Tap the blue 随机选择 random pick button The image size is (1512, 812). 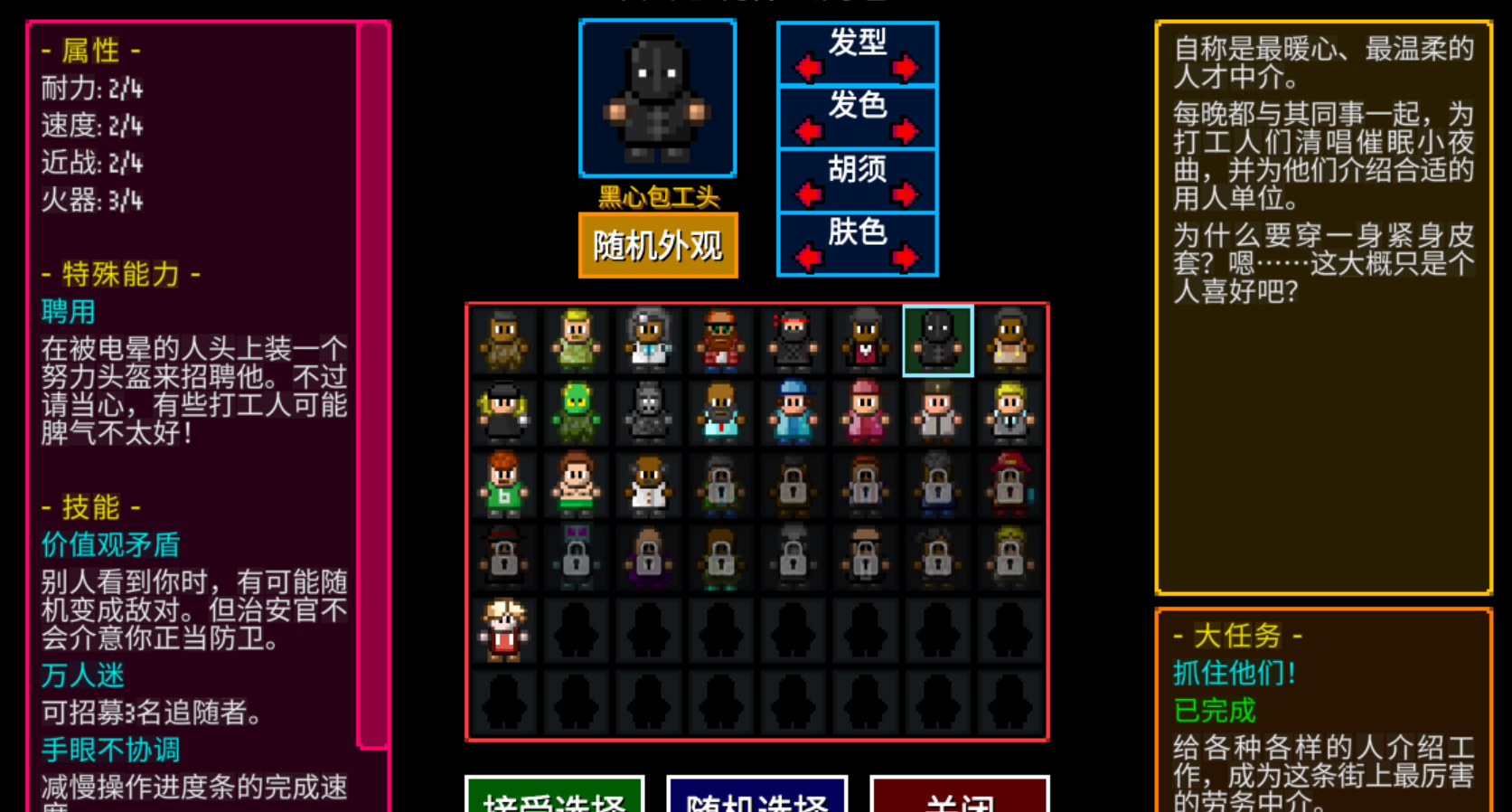coord(756,796)
